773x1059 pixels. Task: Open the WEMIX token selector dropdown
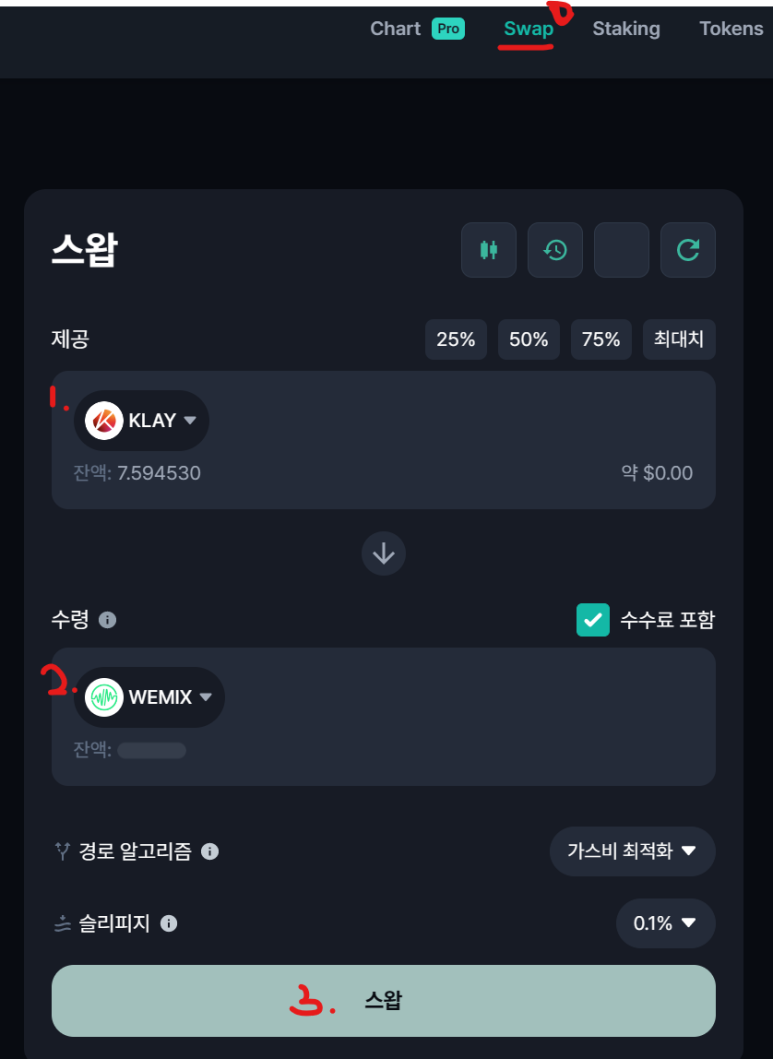click(x=205, y=697)
